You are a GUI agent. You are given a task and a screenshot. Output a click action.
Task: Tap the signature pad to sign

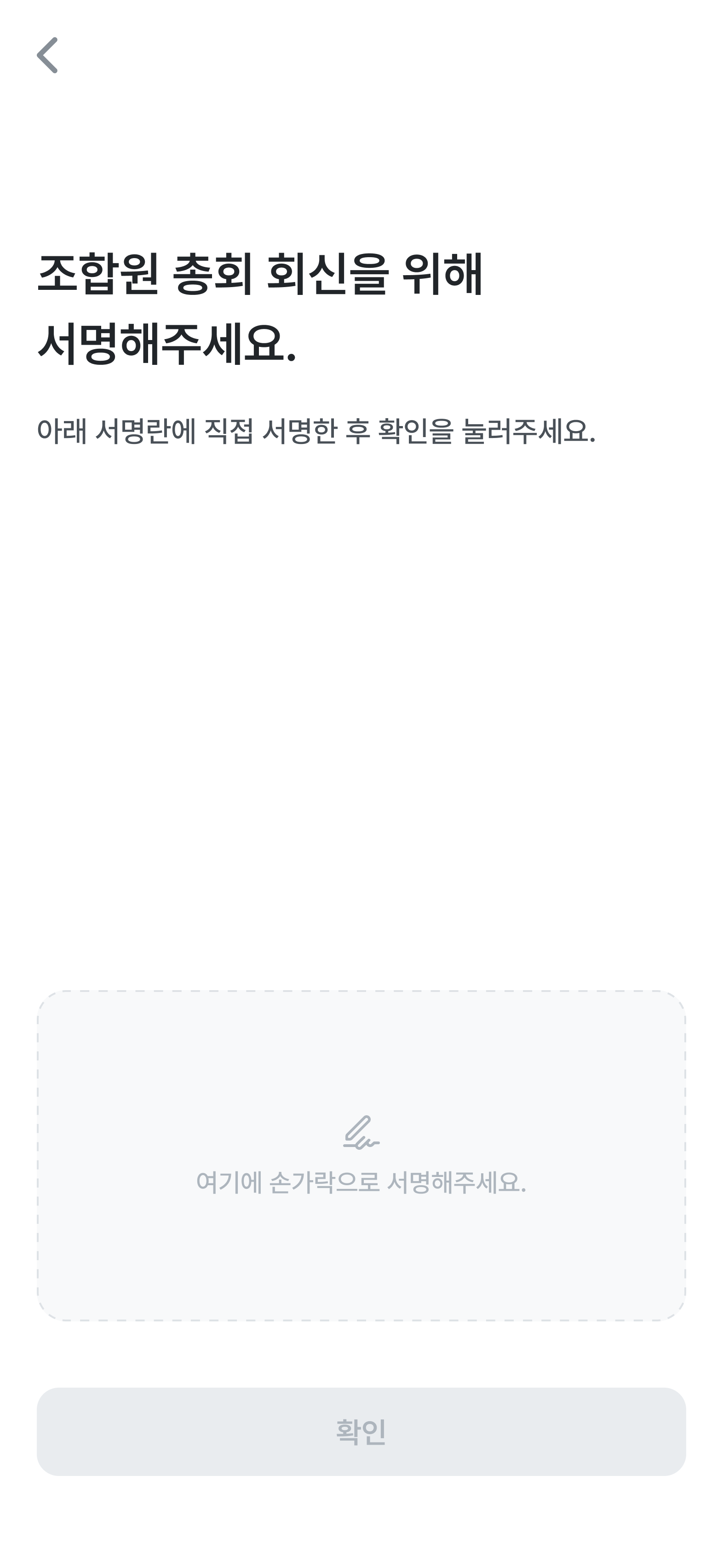[x=361, y=1155]
